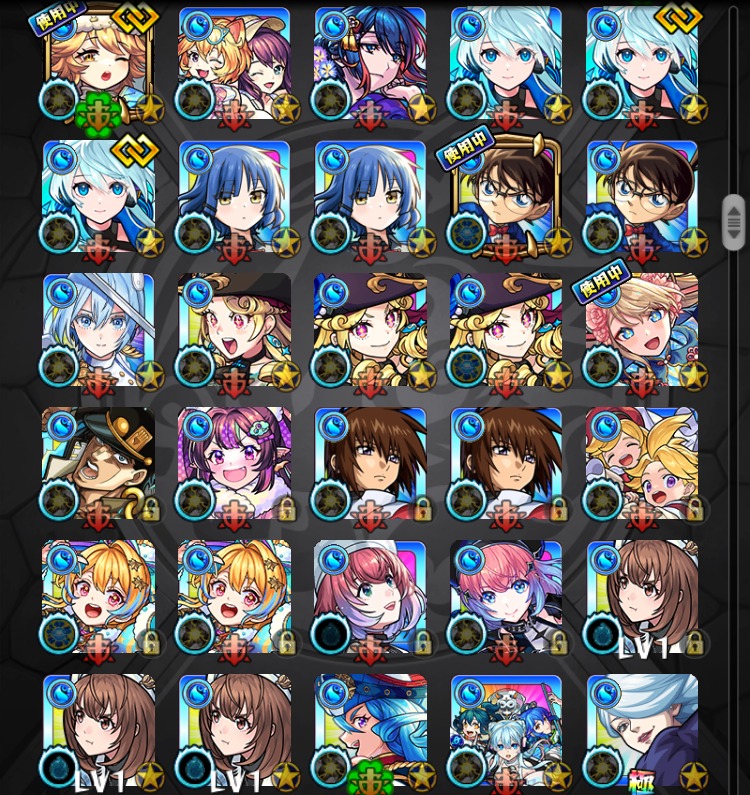Open the blue-haired pirate hat character
The width and height of the screenshot is (750, 795).
pos(370,730)
